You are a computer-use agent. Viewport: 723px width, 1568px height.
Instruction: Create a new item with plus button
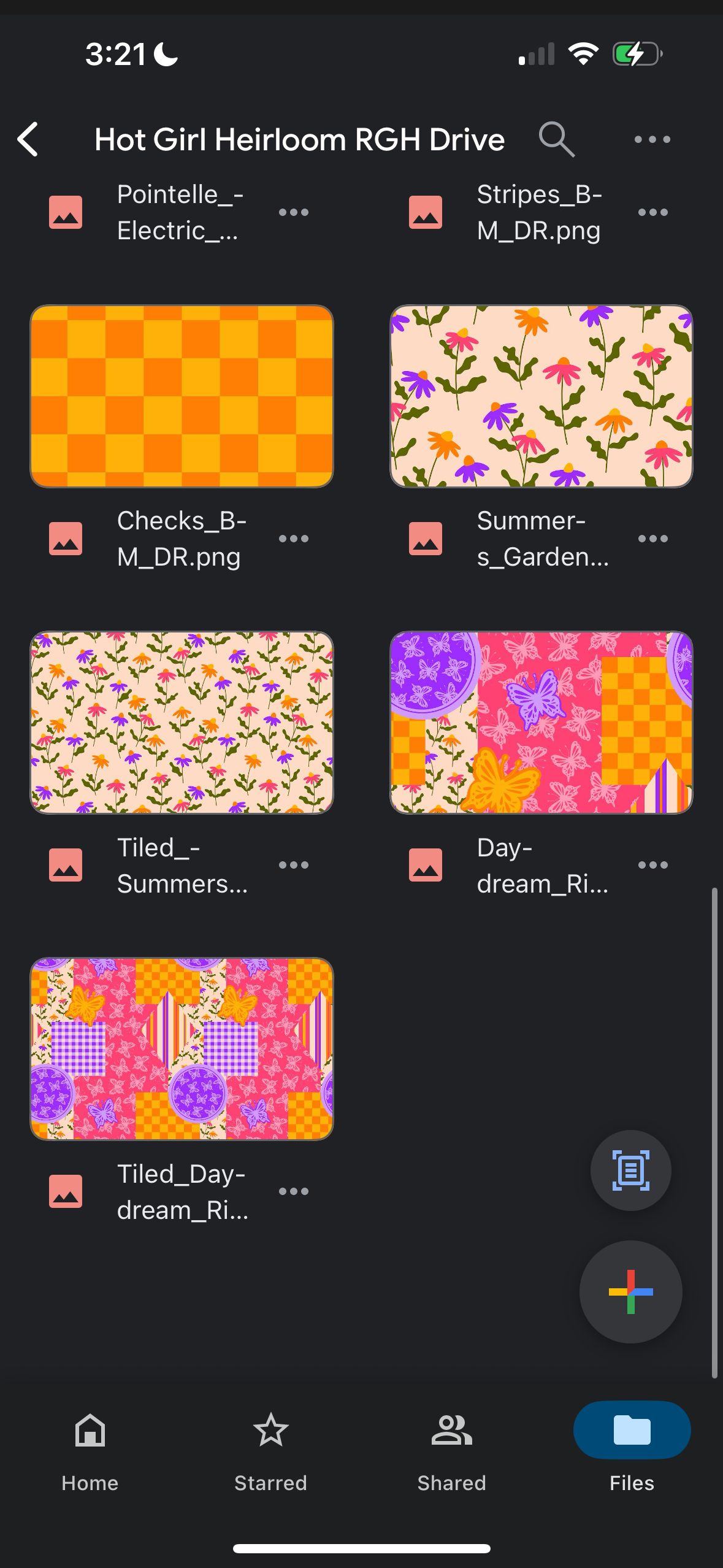pos(630,1292)
